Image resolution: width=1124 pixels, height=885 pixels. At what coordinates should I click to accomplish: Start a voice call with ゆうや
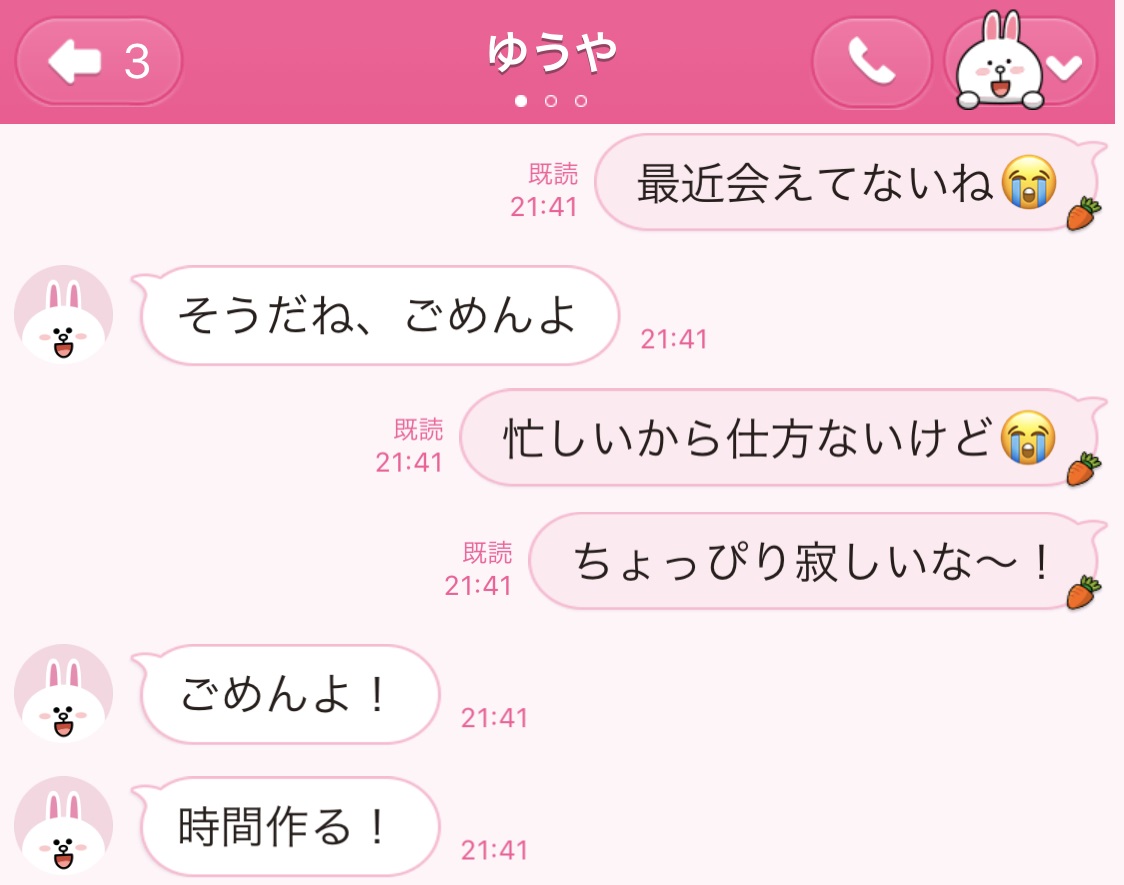point(870,64)
